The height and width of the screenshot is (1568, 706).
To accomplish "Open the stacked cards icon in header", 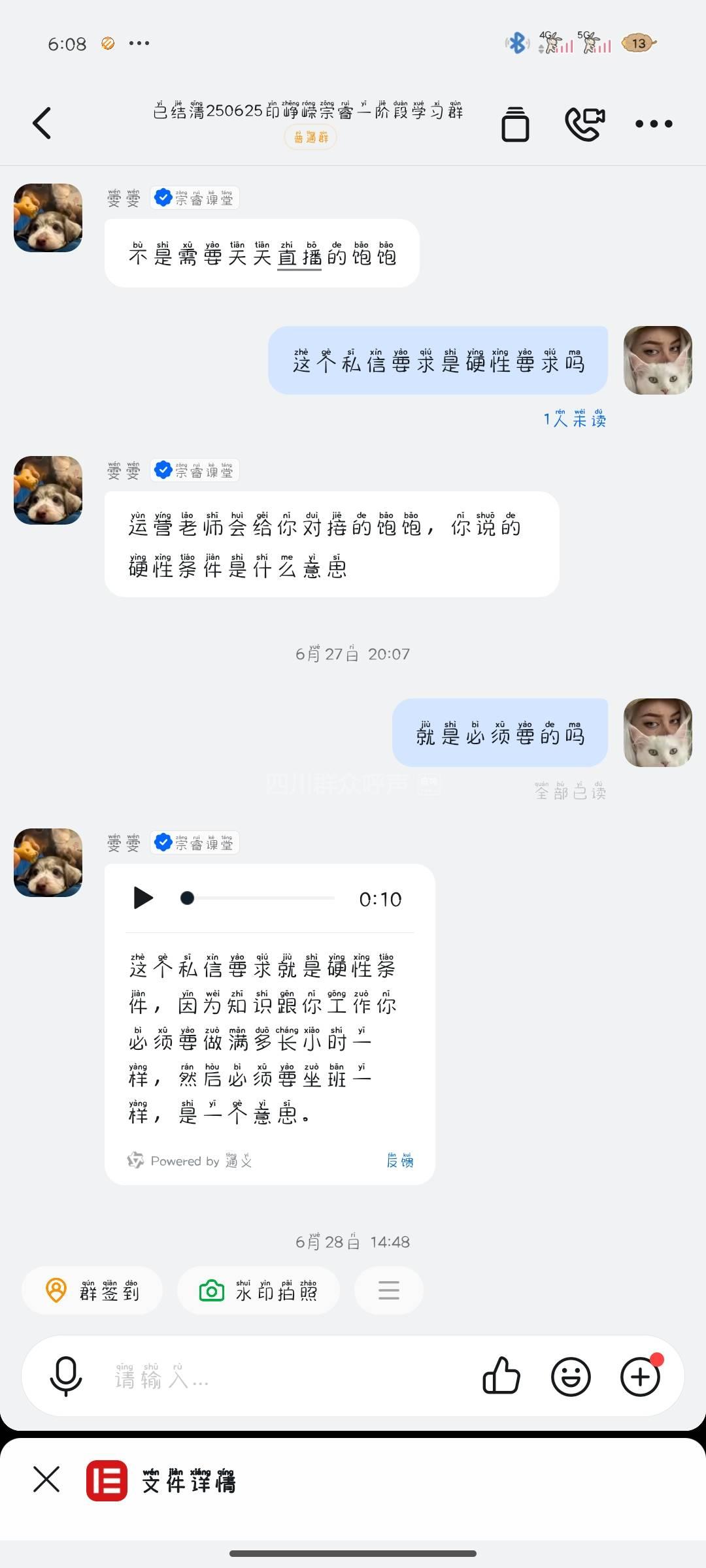I will tap(515, 123).
